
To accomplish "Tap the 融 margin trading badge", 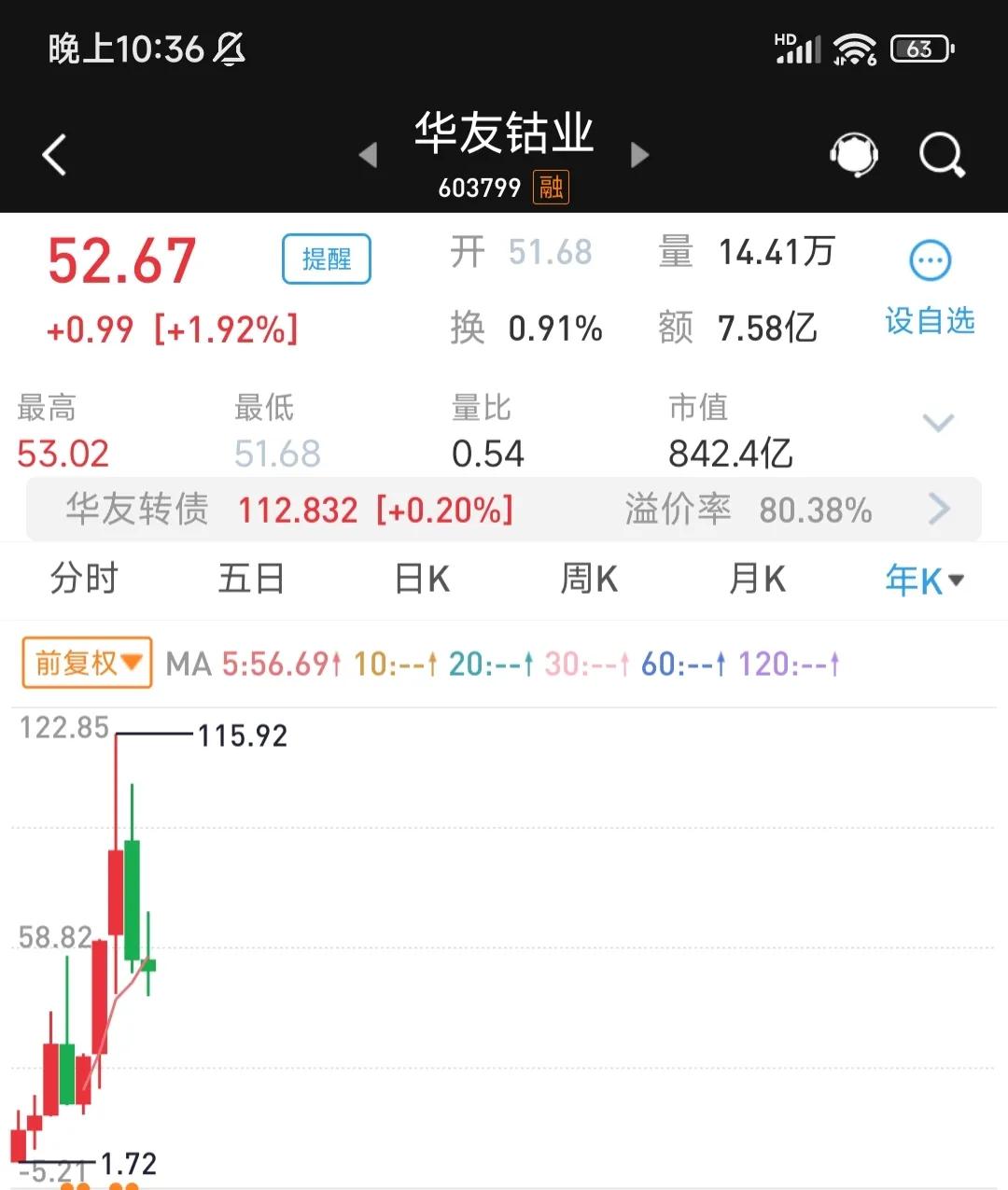I will [551, 187].
